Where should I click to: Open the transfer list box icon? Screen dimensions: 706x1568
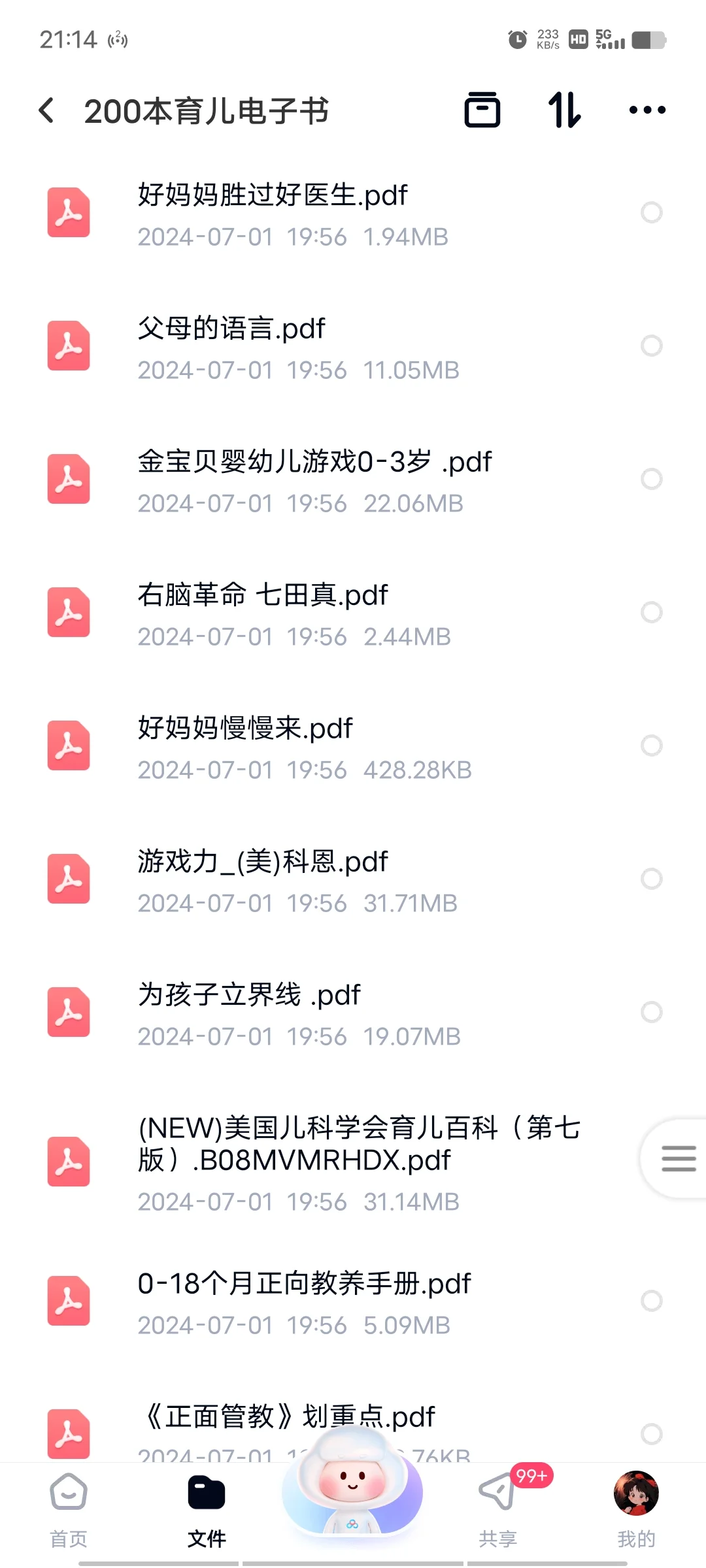coord(482,110)
